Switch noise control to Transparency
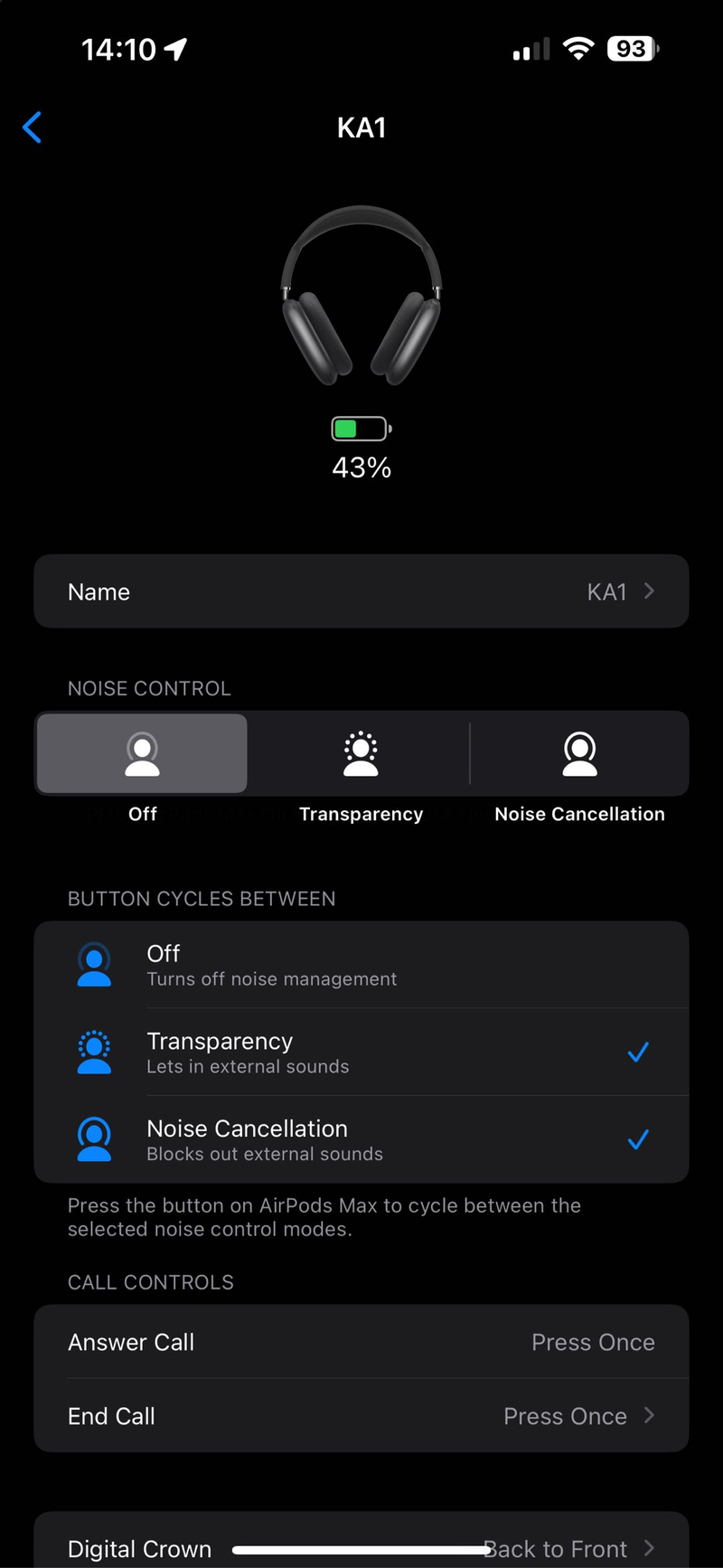 click(361, 754)
